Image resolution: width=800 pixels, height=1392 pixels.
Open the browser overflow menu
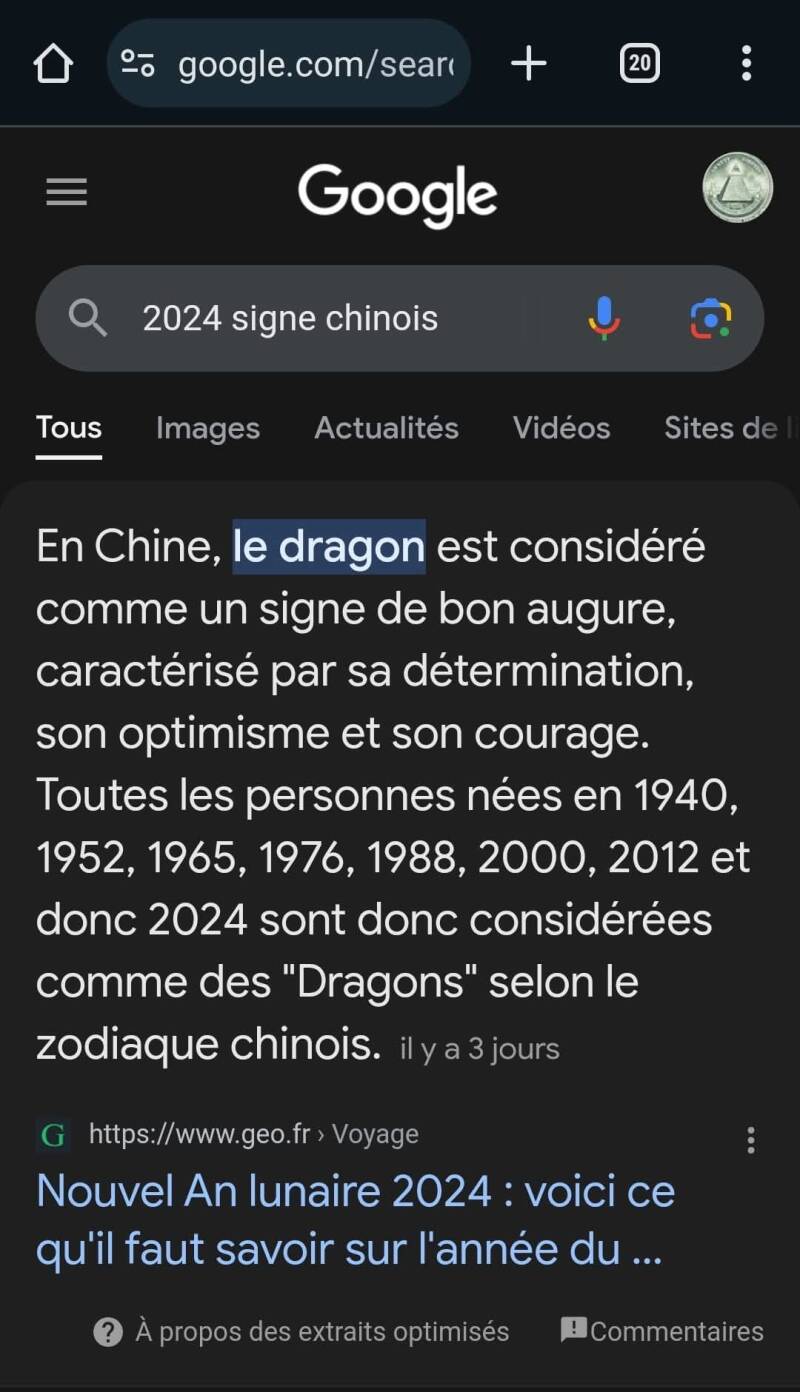click(746, 65)
